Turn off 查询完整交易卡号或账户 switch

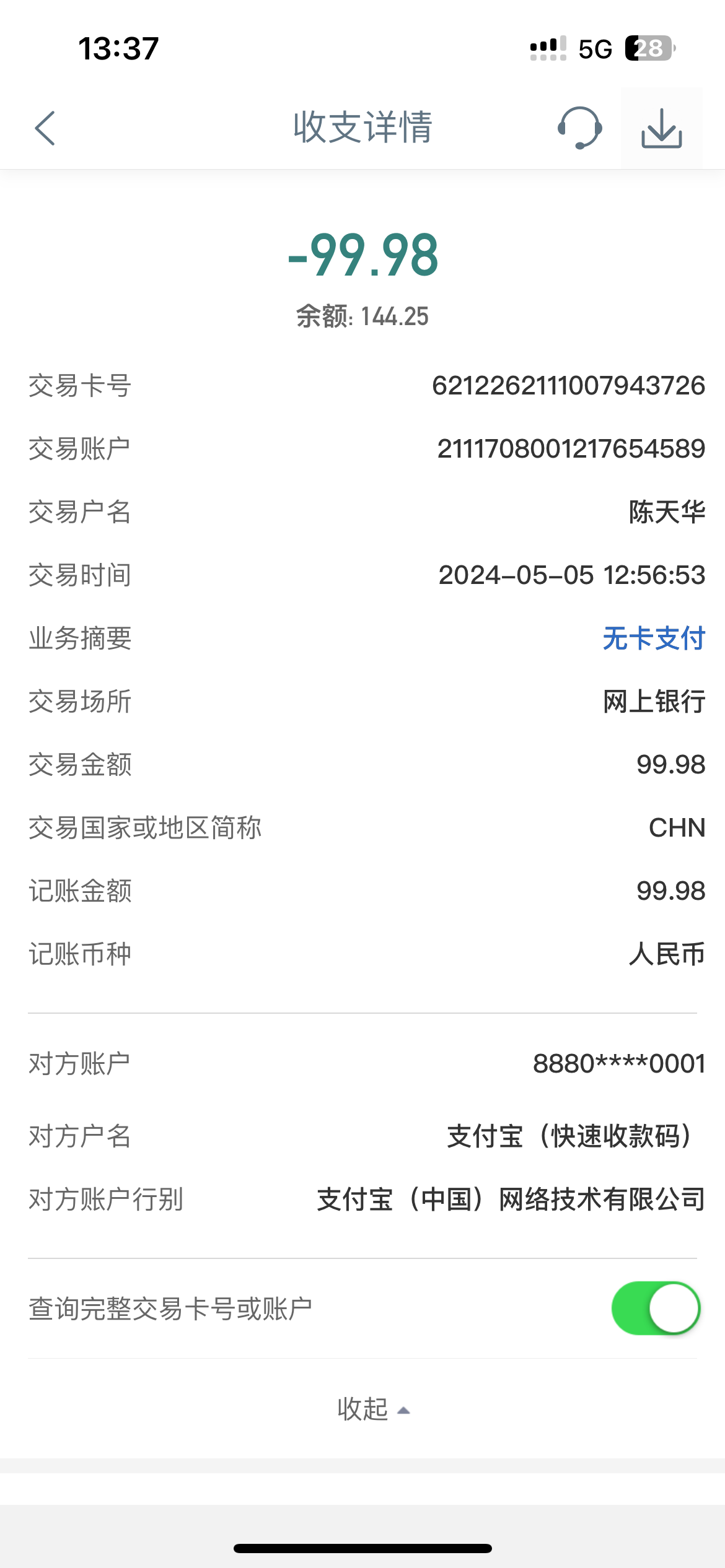(655, 1308)
